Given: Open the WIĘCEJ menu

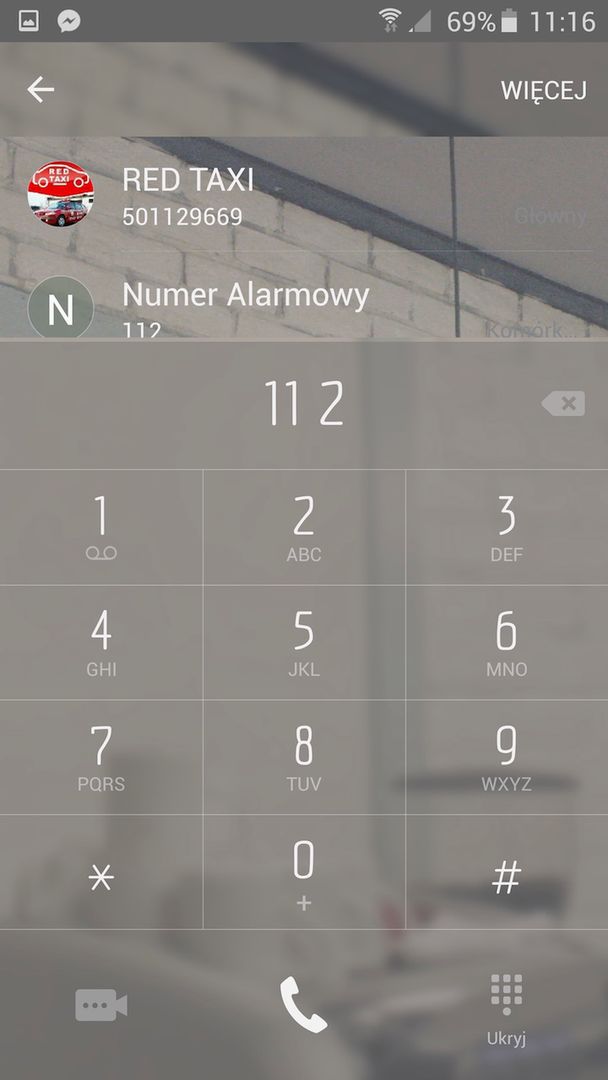Looking at the screenshot, I should click(543, 90).
